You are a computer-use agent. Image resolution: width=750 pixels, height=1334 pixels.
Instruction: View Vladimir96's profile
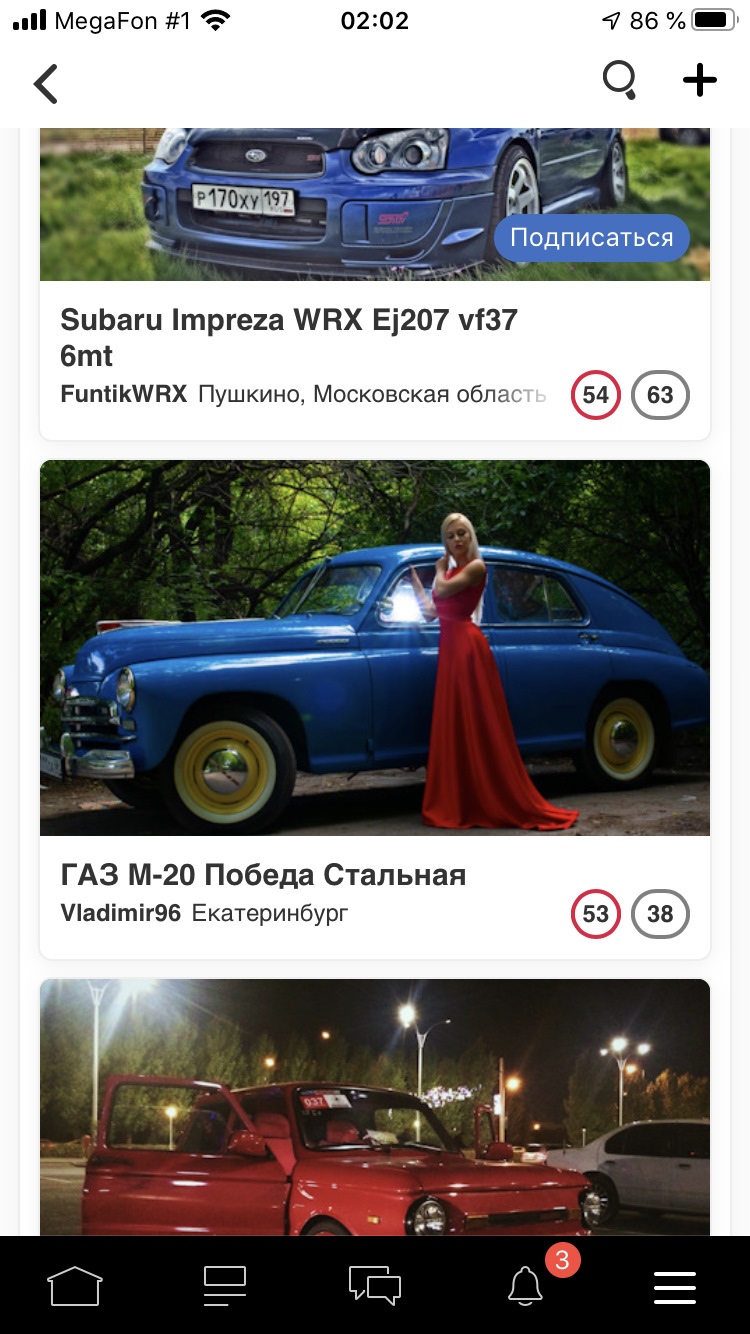[120, 913]
